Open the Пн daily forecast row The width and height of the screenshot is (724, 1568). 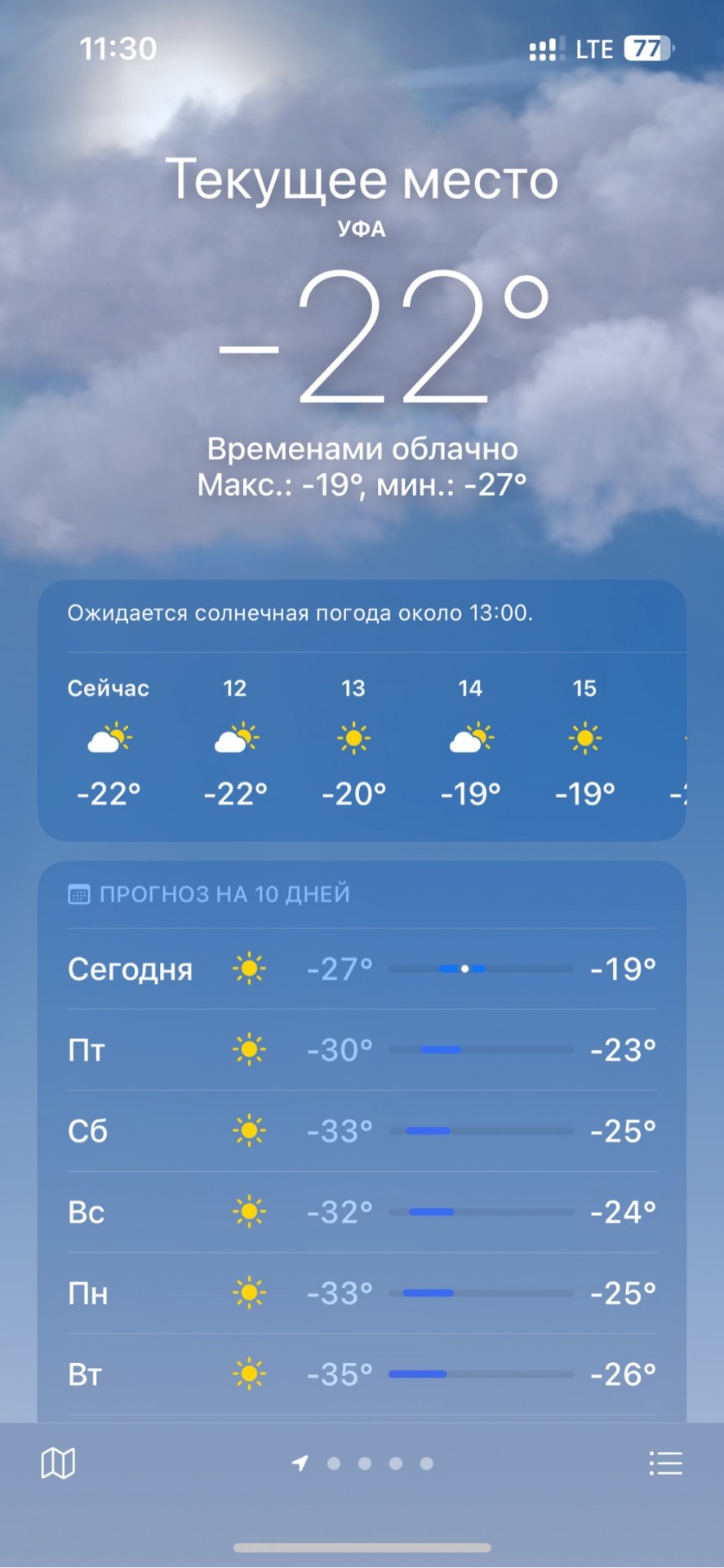[x=362, y=1293]
